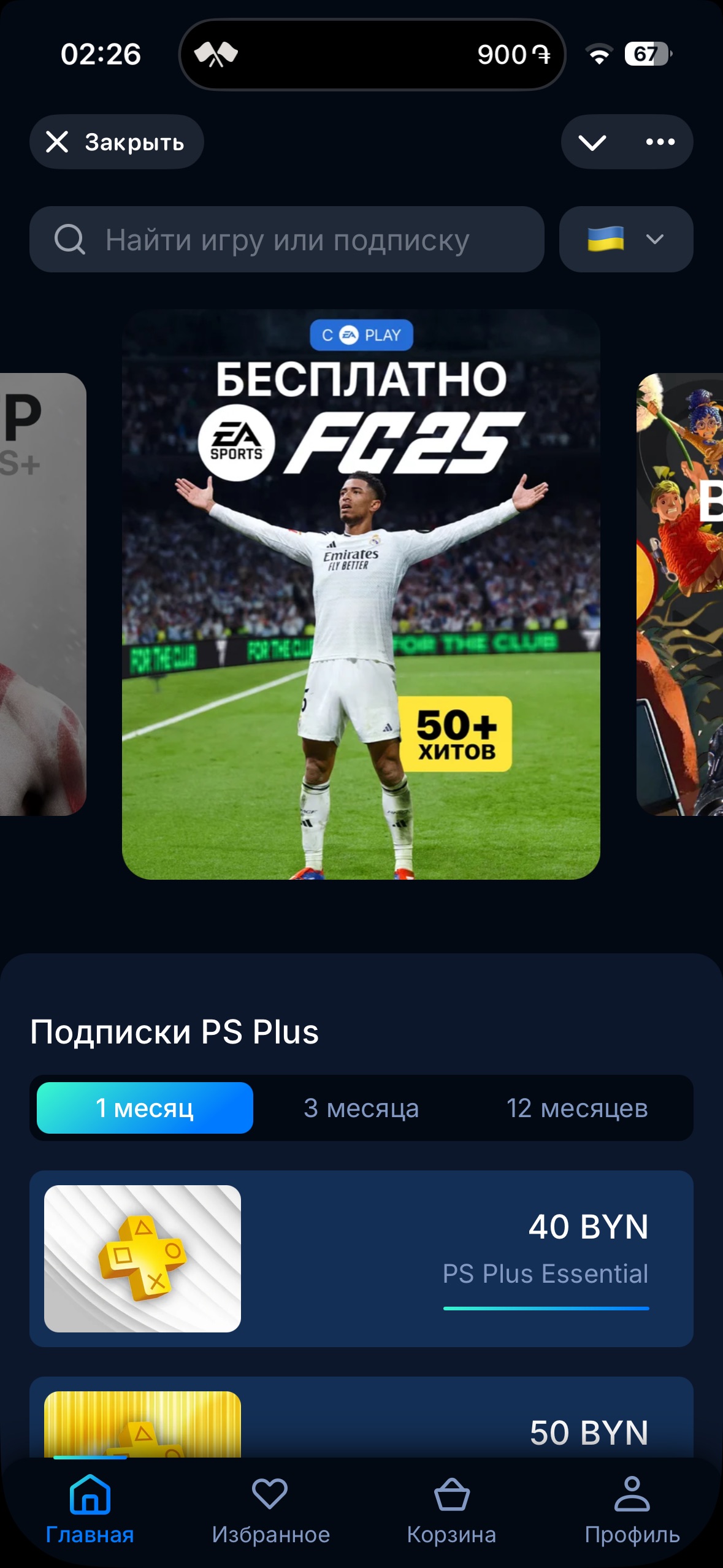The height and width of the screenshot is (1568, 723).
Task: Switch to the Избранное tab
Action: point(270,1509)
